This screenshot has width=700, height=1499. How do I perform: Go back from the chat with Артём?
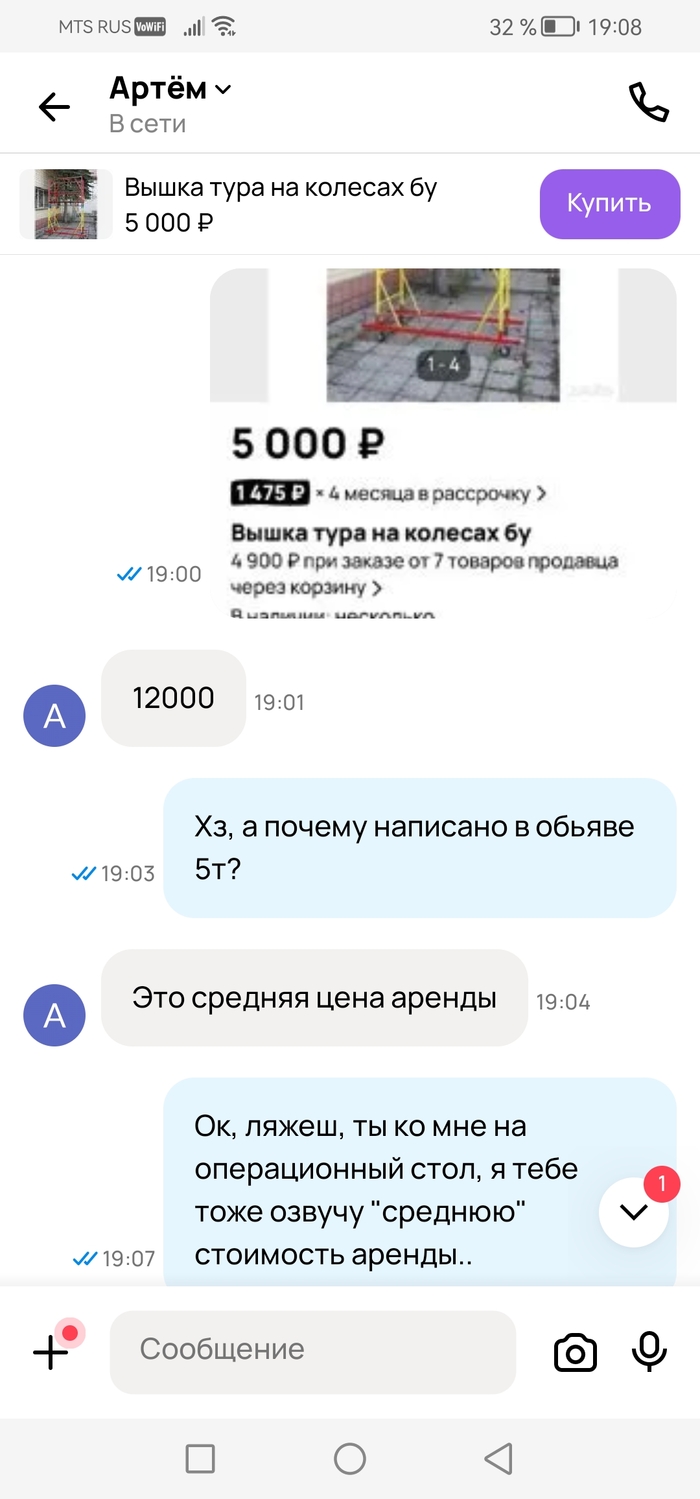click(x=53, y=106)
